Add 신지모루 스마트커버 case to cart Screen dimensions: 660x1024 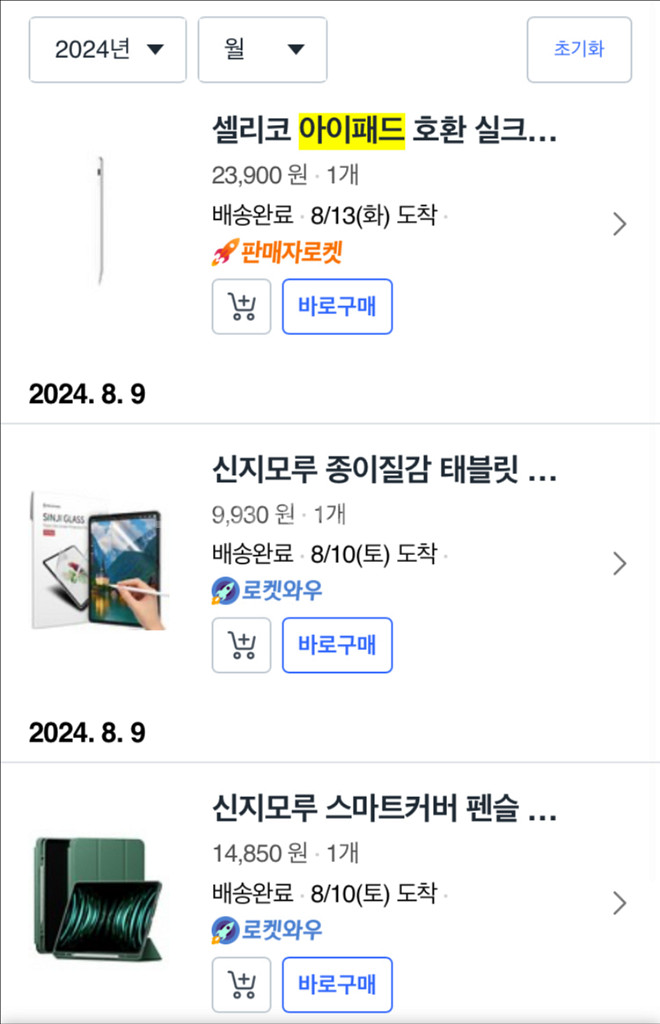pyautogui.click(x=242, y=985)
